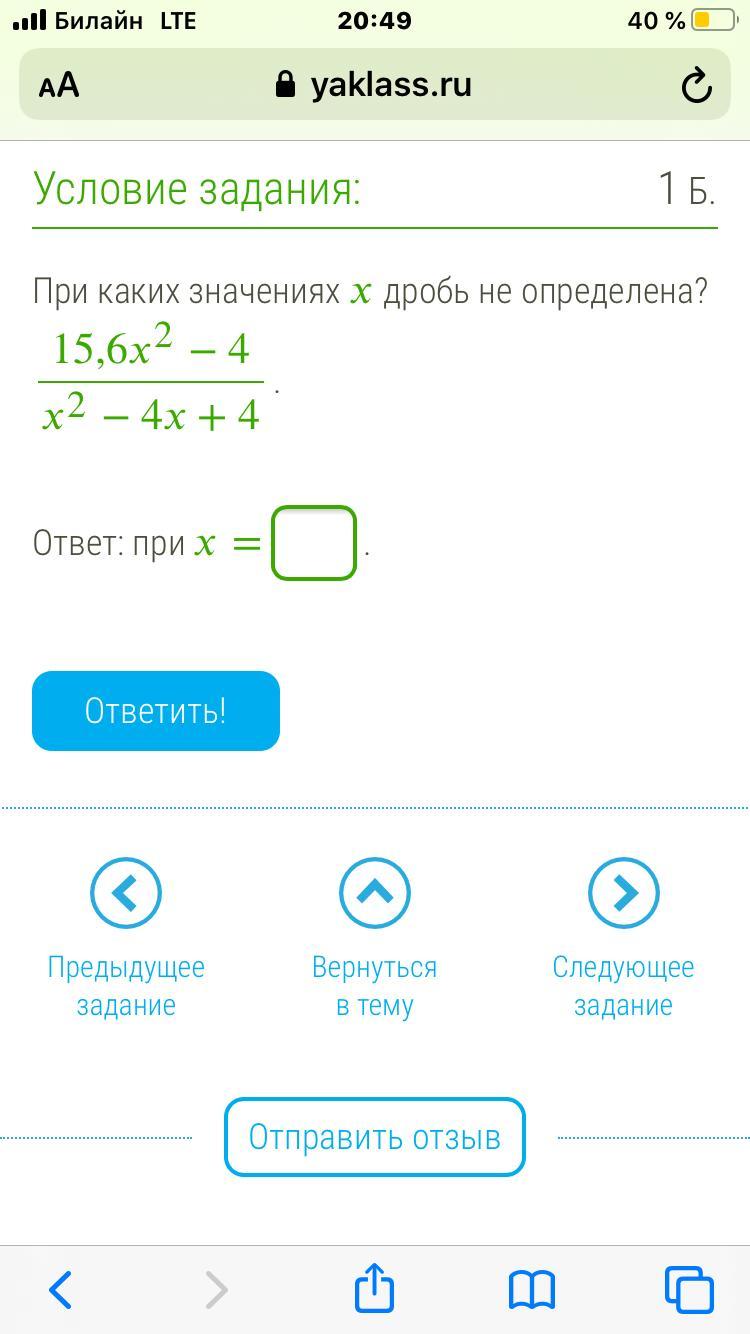750x1334 pixels.
Task: Go back in Safari browser
Action: [x=60, y=1289]
